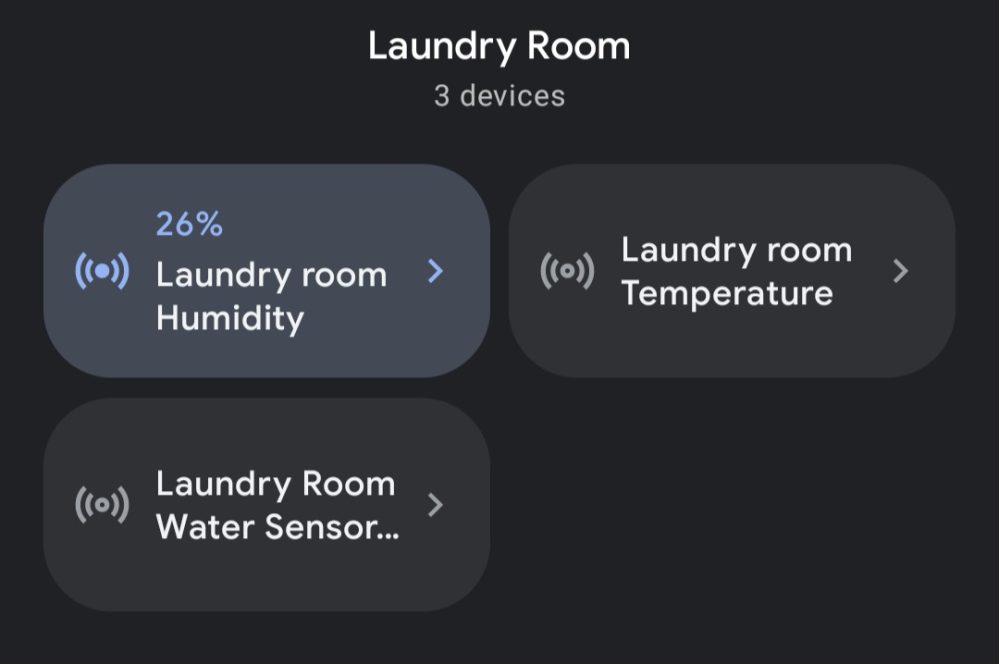Open the Laundry Room Water Sensor card

click(x=266, y=505)
